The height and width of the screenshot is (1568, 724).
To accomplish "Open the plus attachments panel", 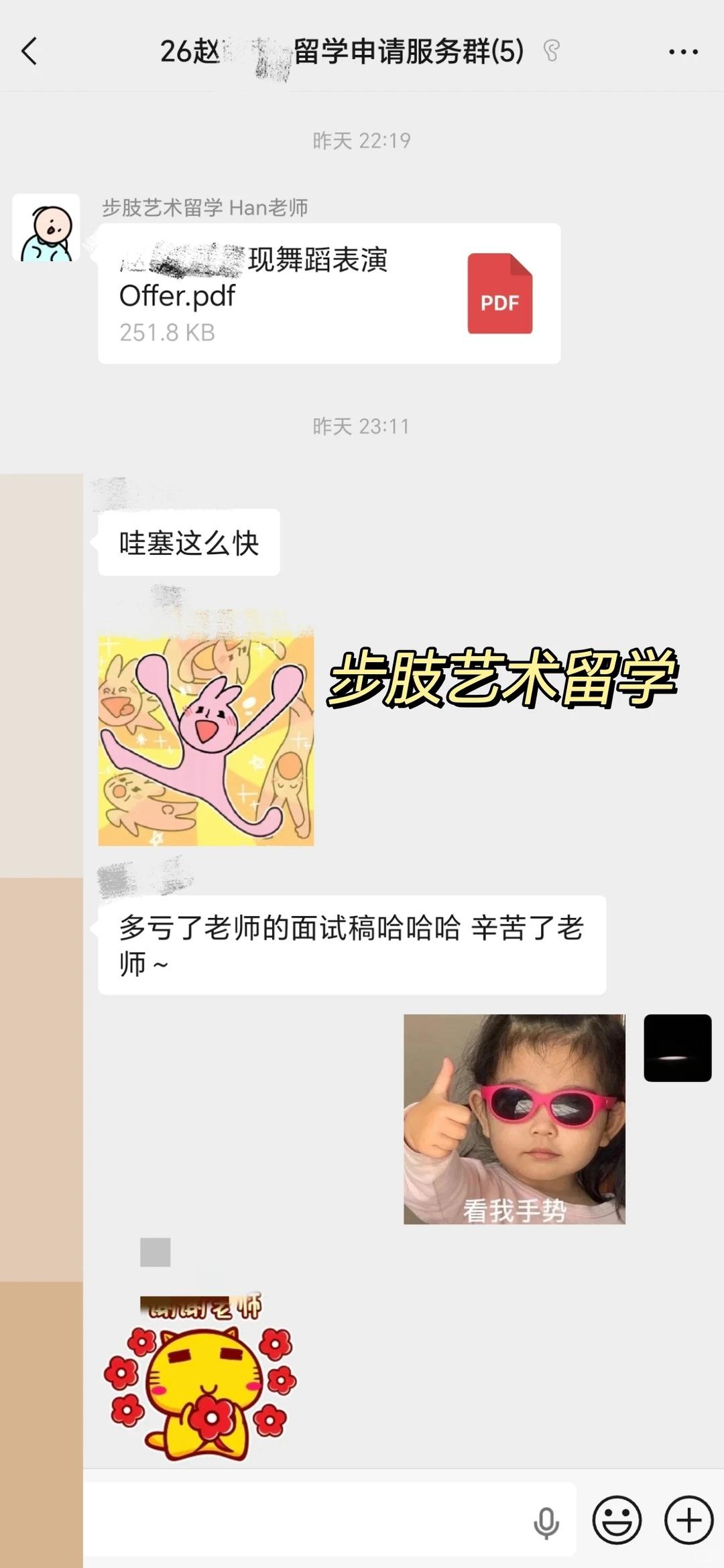I will click(688, 1520).
